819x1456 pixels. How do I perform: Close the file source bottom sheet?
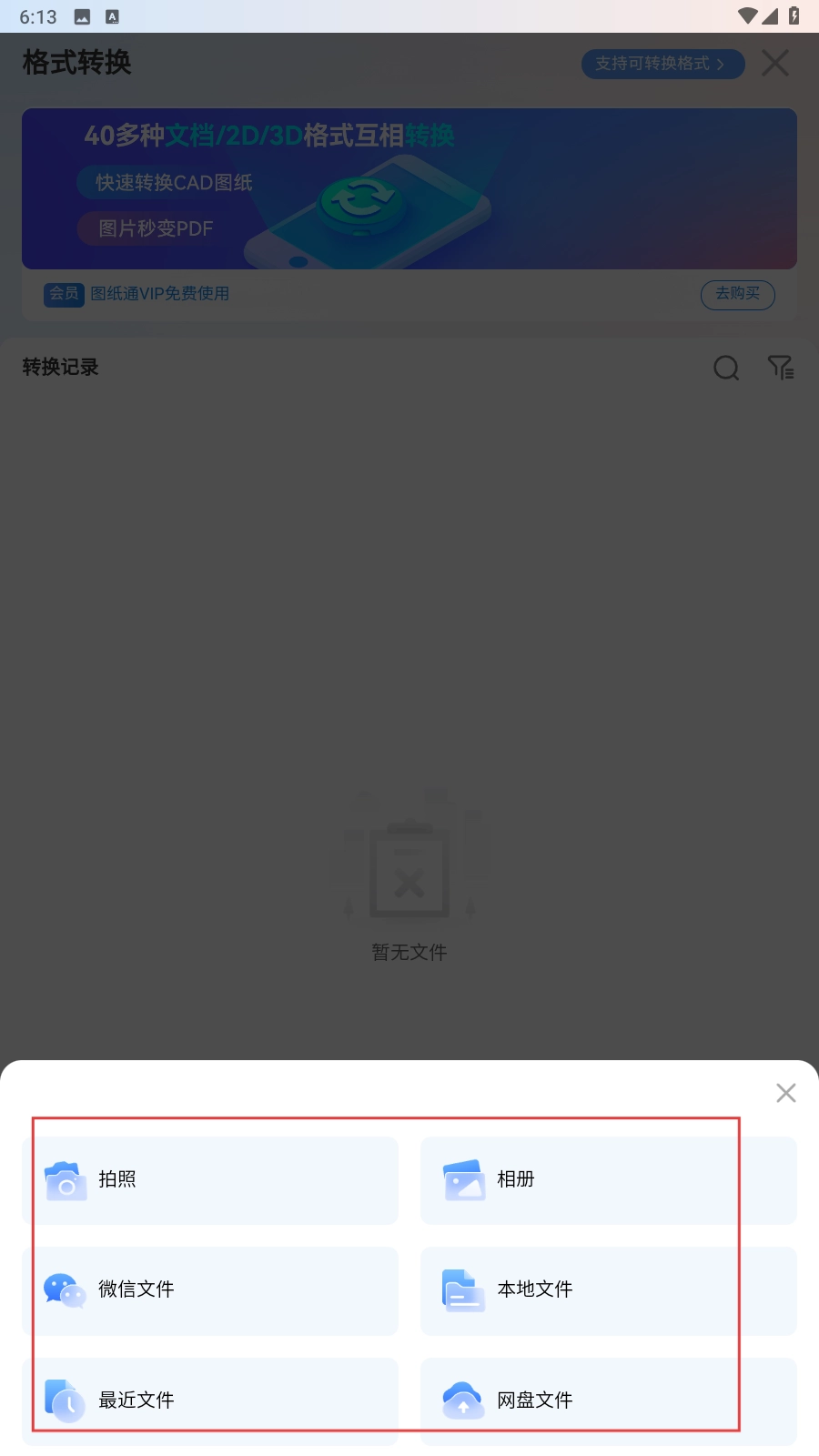coord(785,1093)
